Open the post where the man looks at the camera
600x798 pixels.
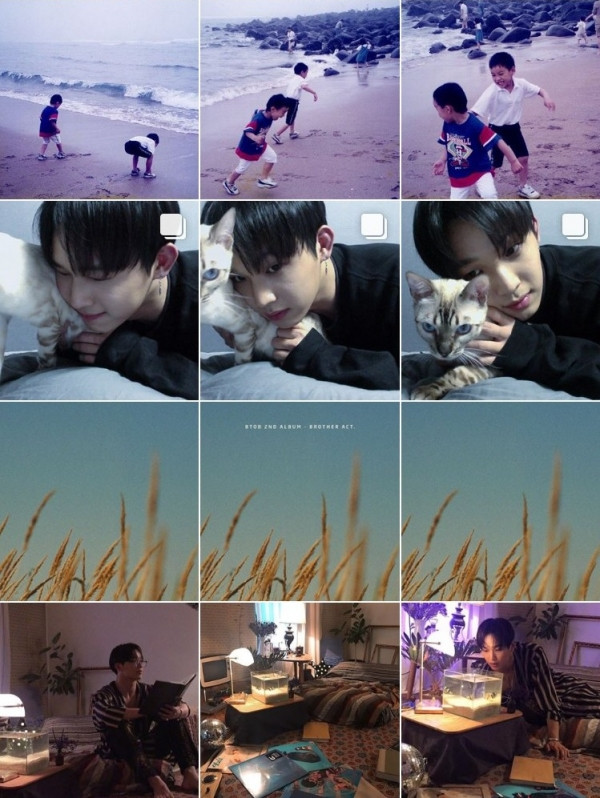click(300, 300)
